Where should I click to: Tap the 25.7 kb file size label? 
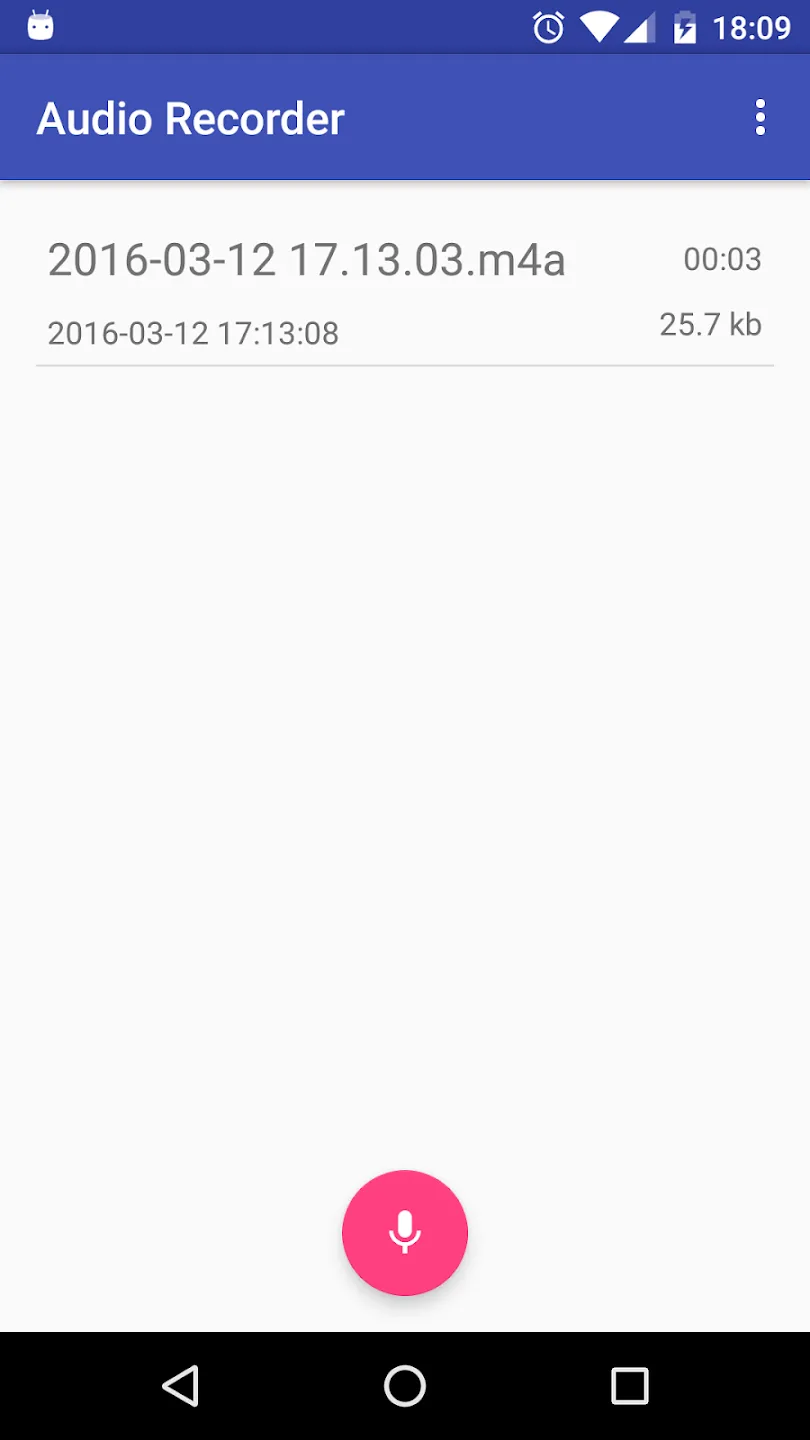click(710, 324)
